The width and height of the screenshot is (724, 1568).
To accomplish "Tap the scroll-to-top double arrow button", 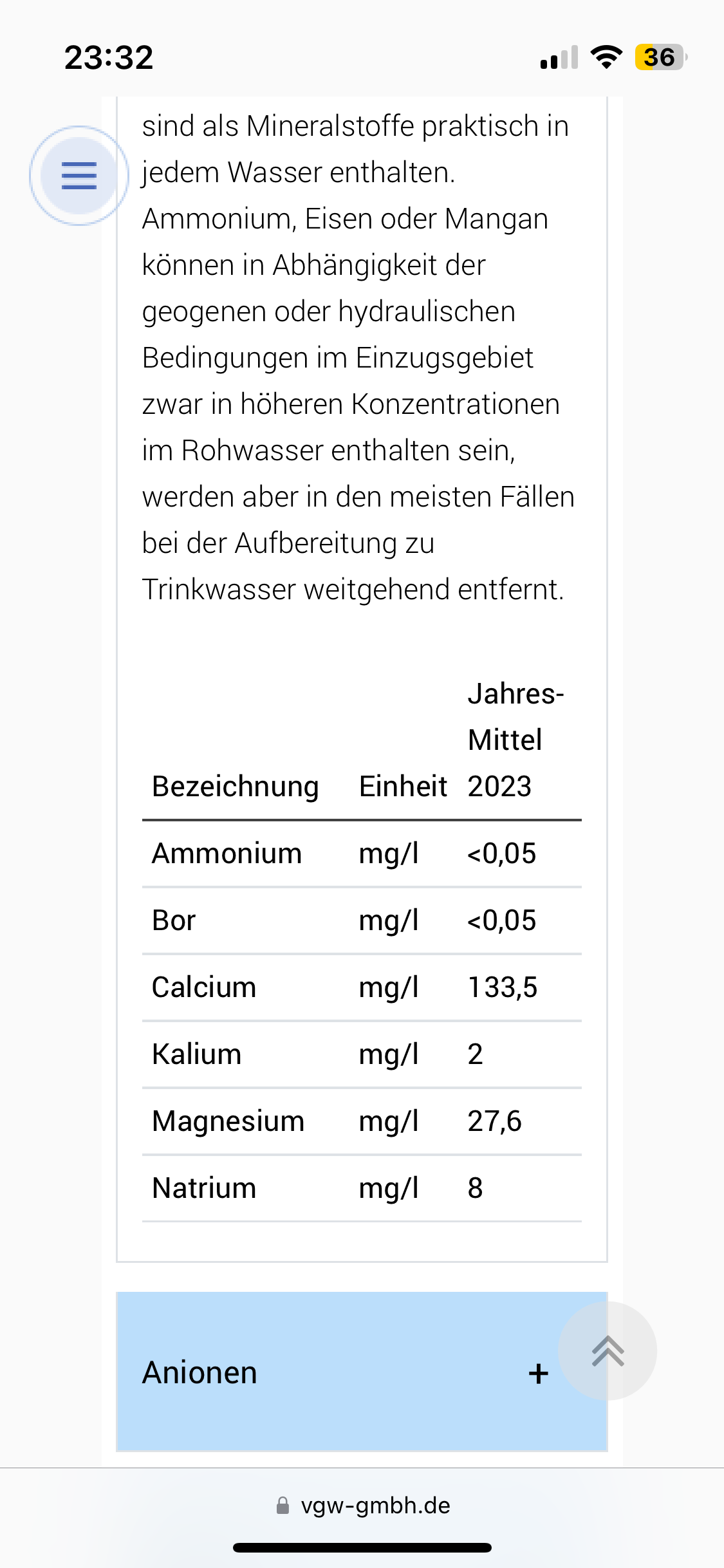I will click(x=608, y=1350).
